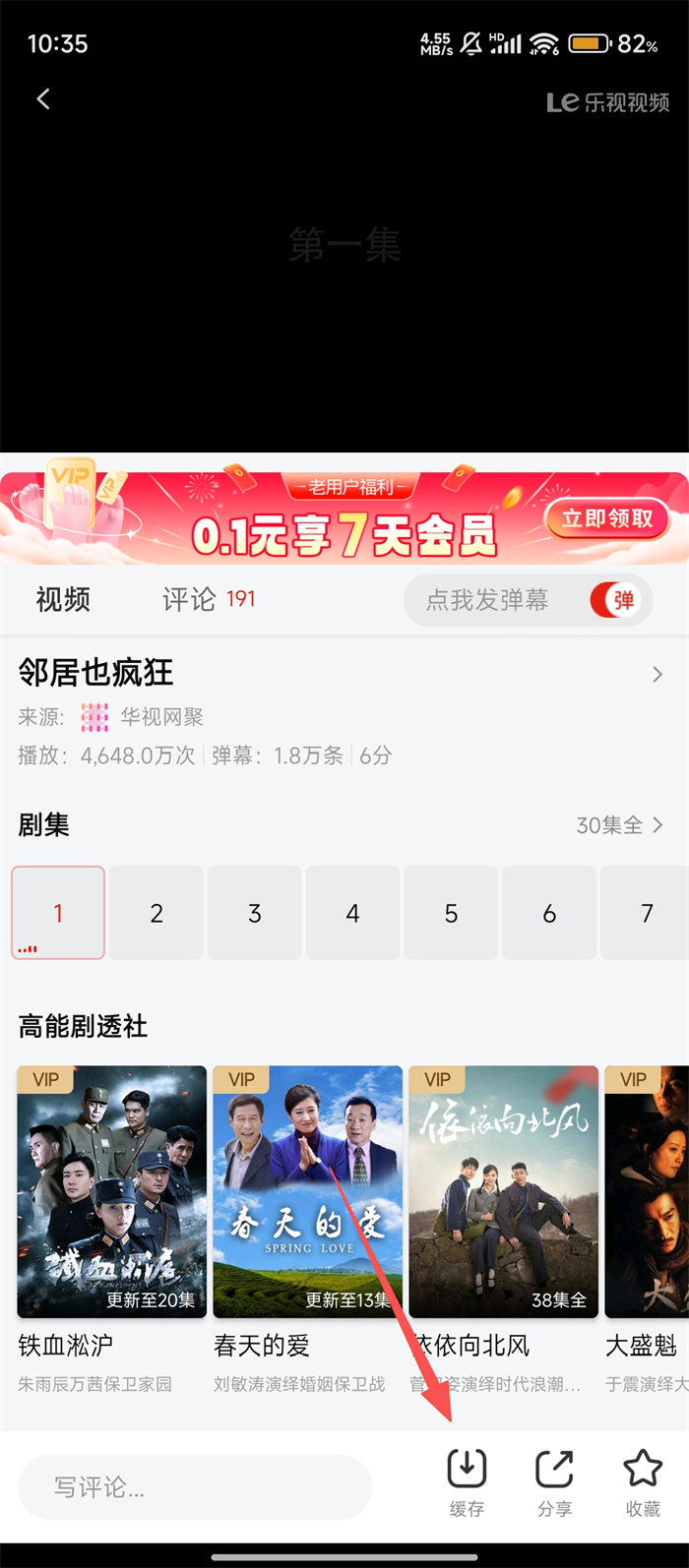Share this video via 分享

(554, 1481)
